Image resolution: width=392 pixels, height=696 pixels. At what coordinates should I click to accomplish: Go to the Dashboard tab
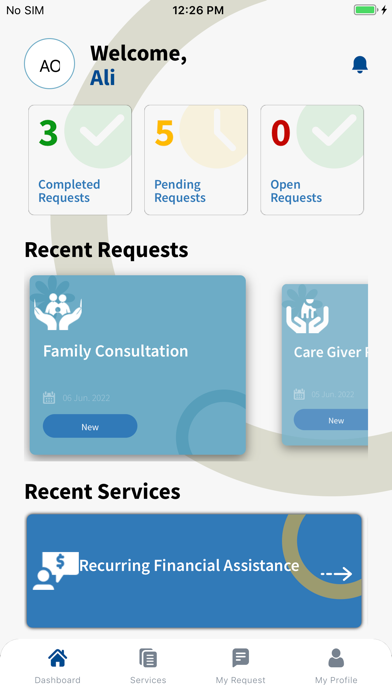pyautogui.click(x=58, y=666)
